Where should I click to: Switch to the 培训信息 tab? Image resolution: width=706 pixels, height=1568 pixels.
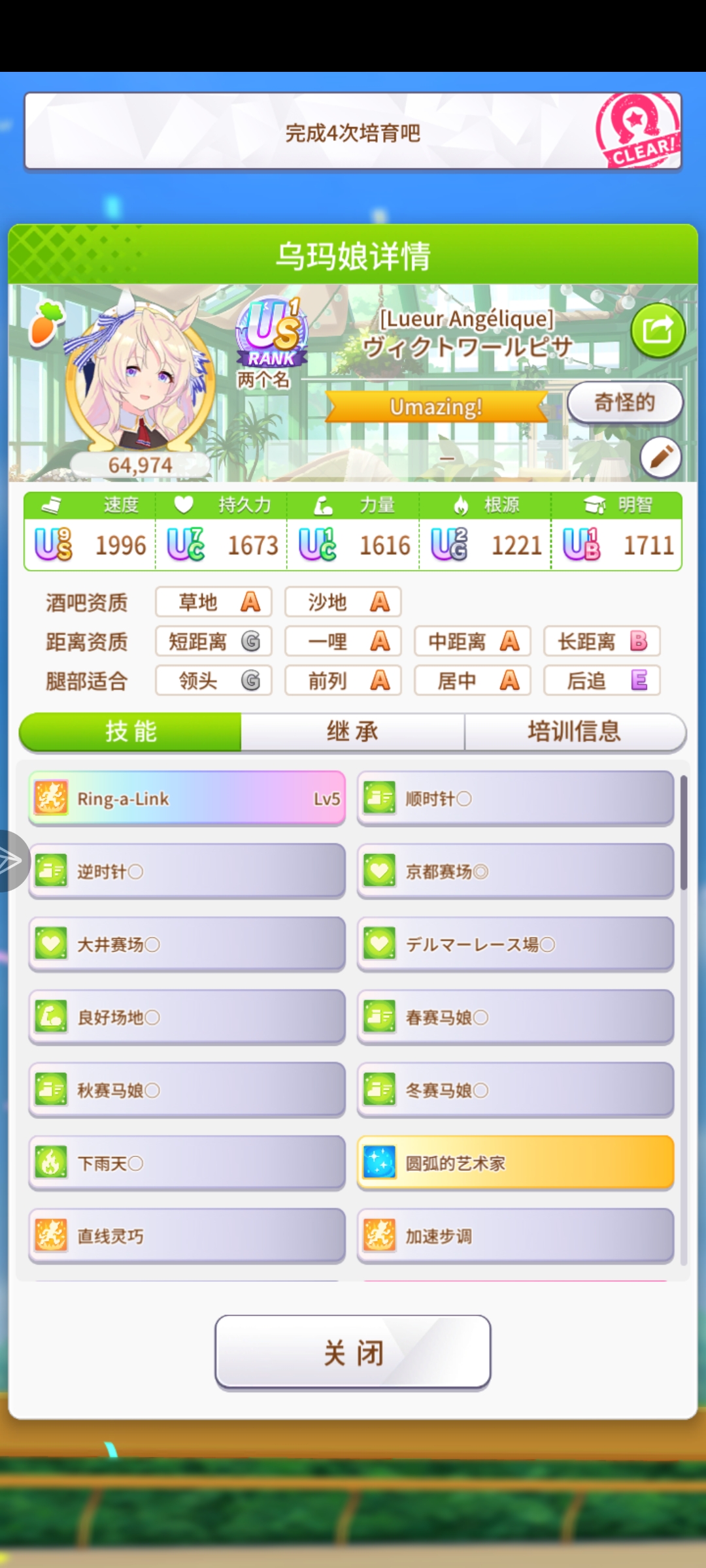pos(574,732)
